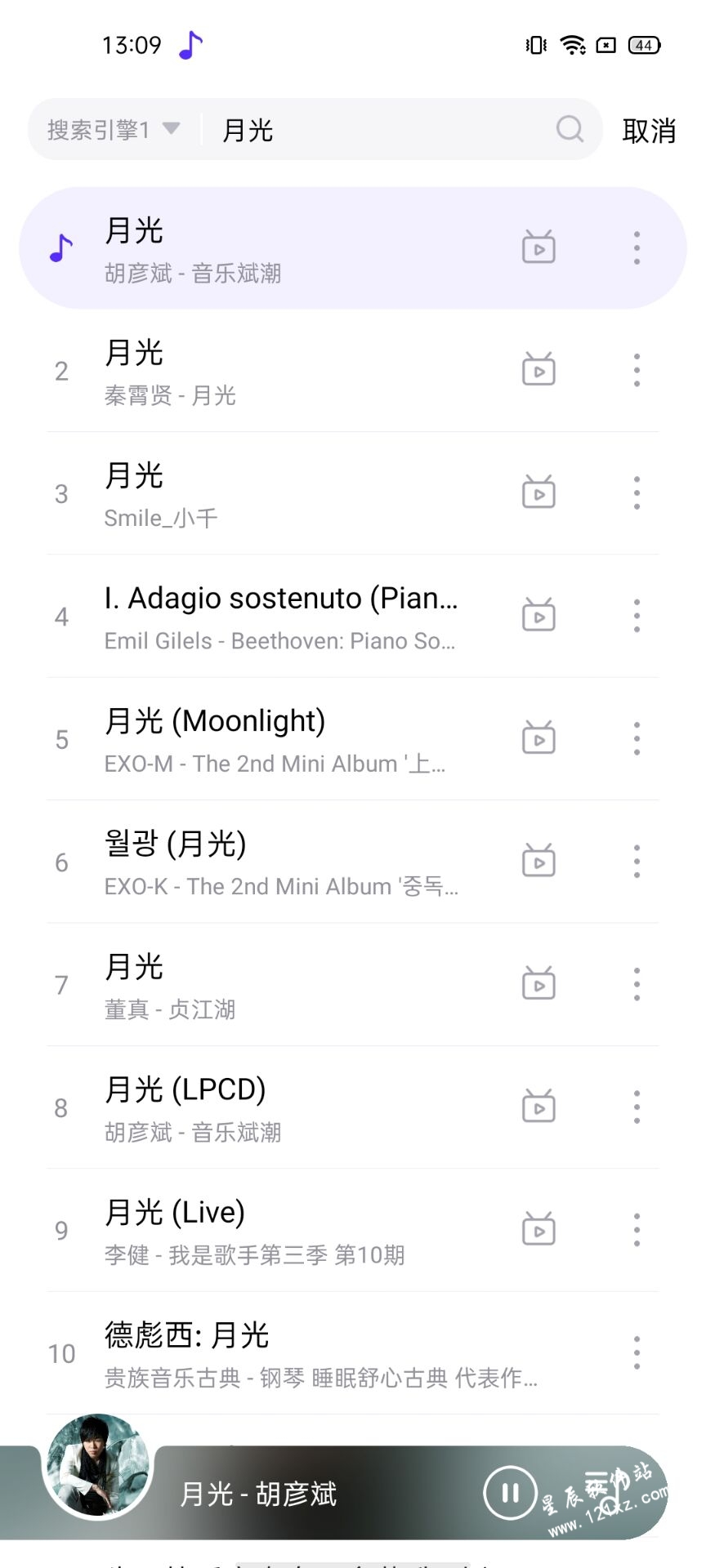
Task: Open more options for 月光 (LPCD)
Action: 637,1107
